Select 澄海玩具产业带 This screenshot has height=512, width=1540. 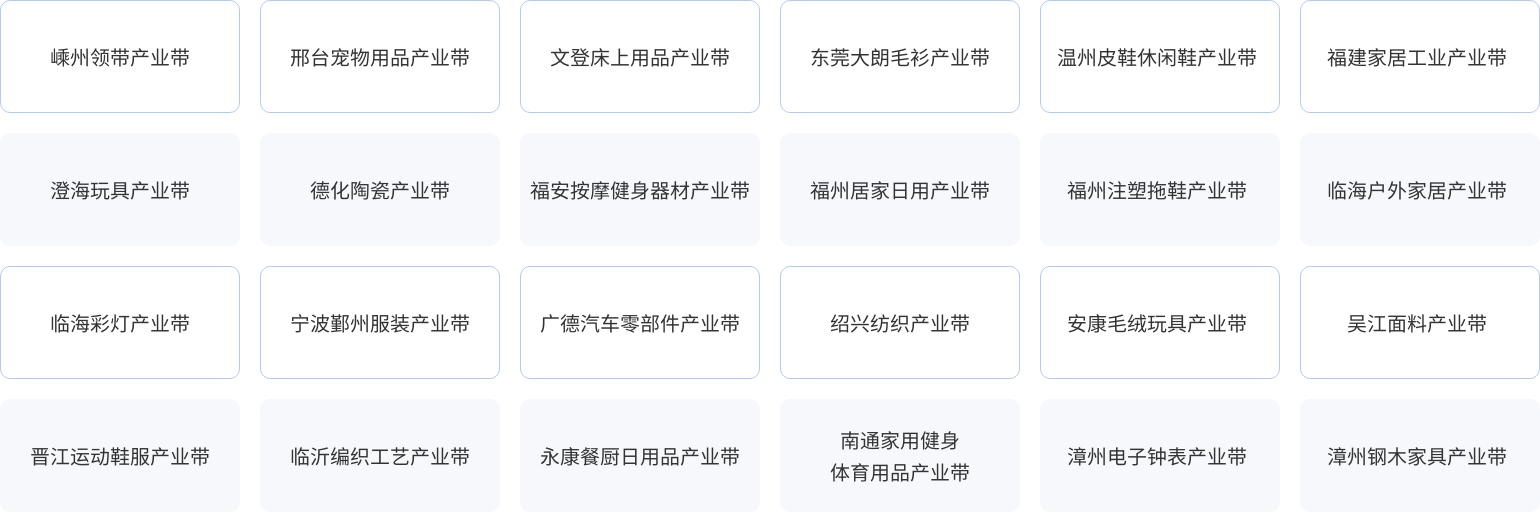pos(120,190)
